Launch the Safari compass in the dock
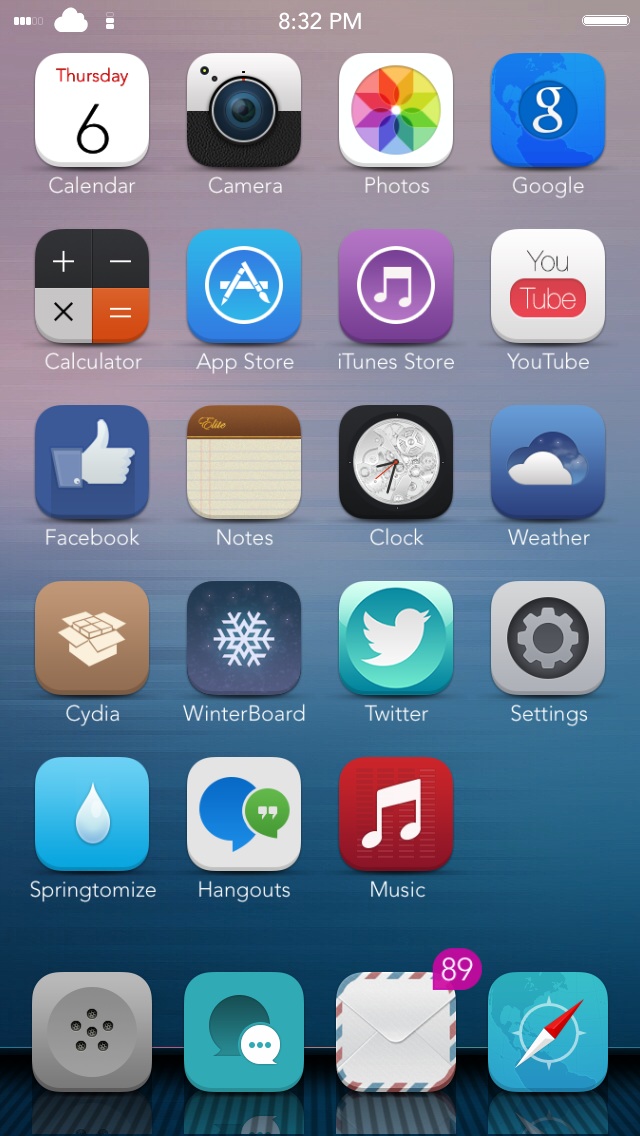Image resolution: width=640 pixels, height=1136 pixels. pos(548,1032)
